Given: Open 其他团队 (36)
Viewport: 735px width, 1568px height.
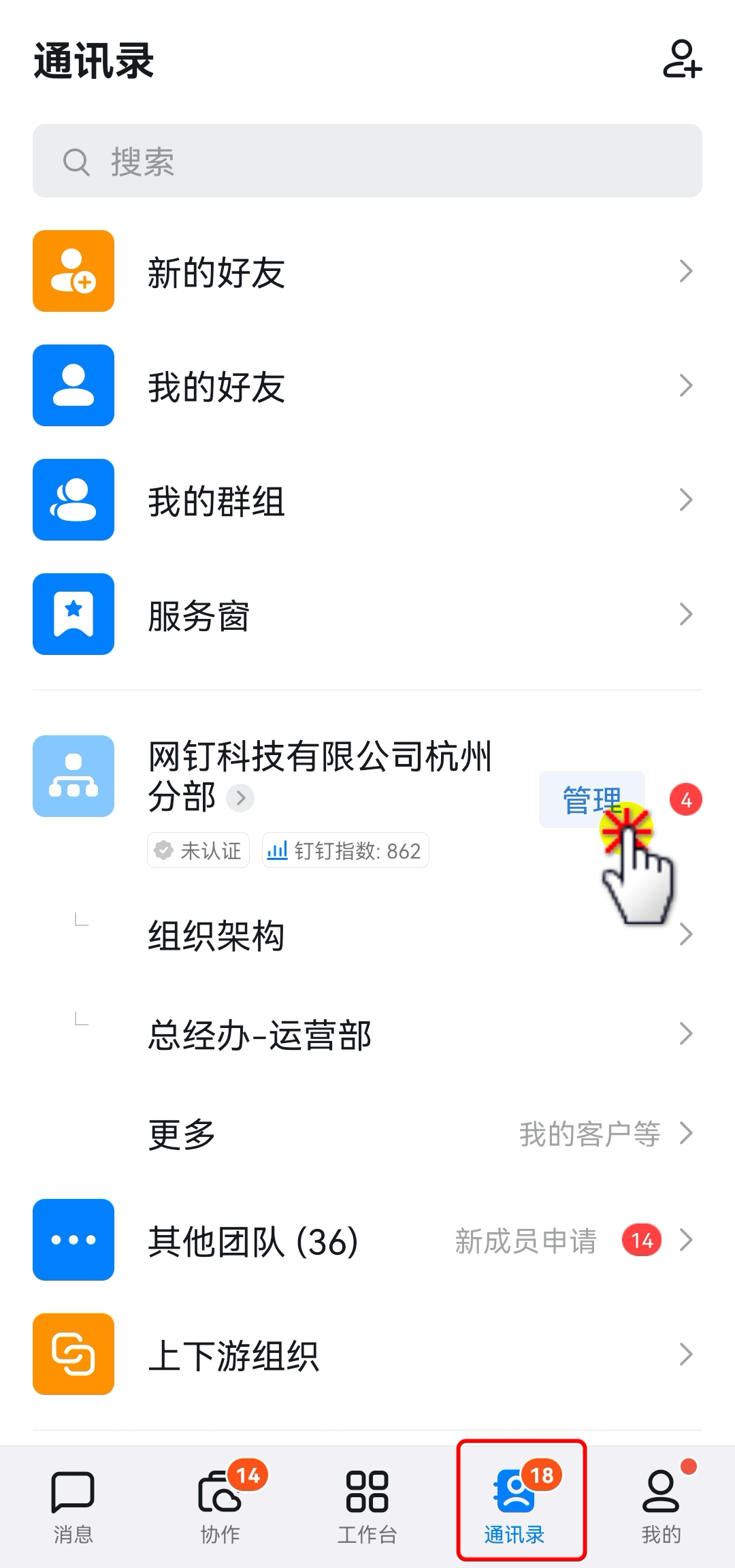Looking at the screenshot, I should [367, 1240].
